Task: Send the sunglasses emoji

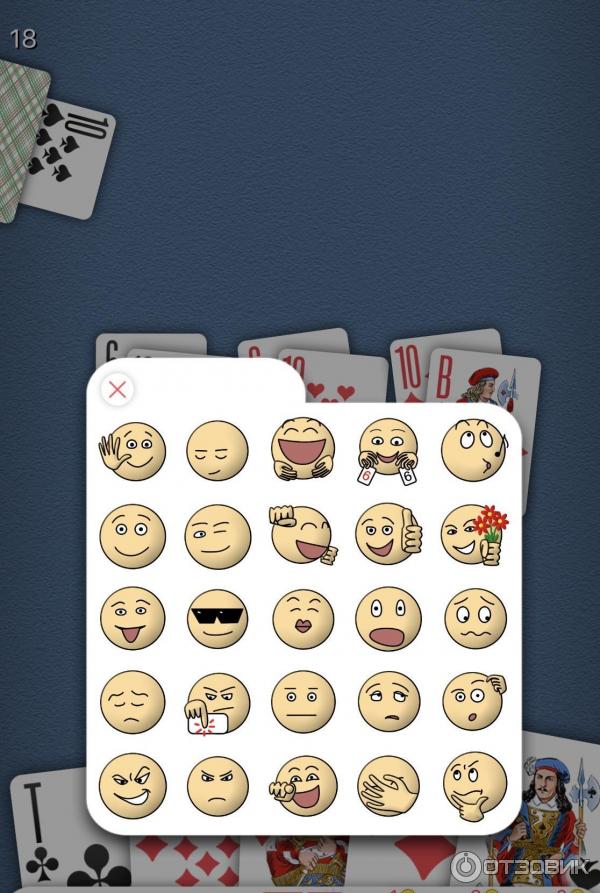Action: coord(217,619)
